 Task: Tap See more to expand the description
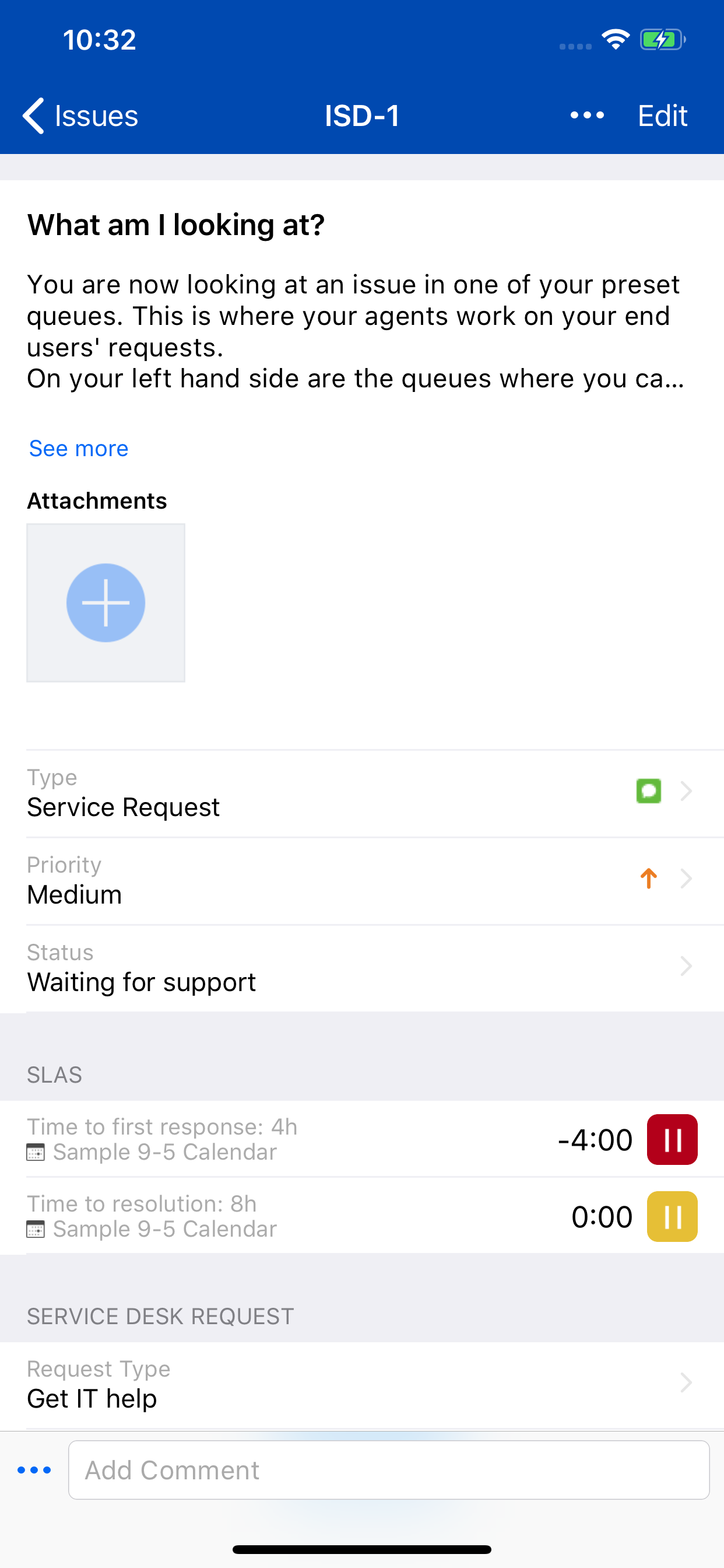78,448
